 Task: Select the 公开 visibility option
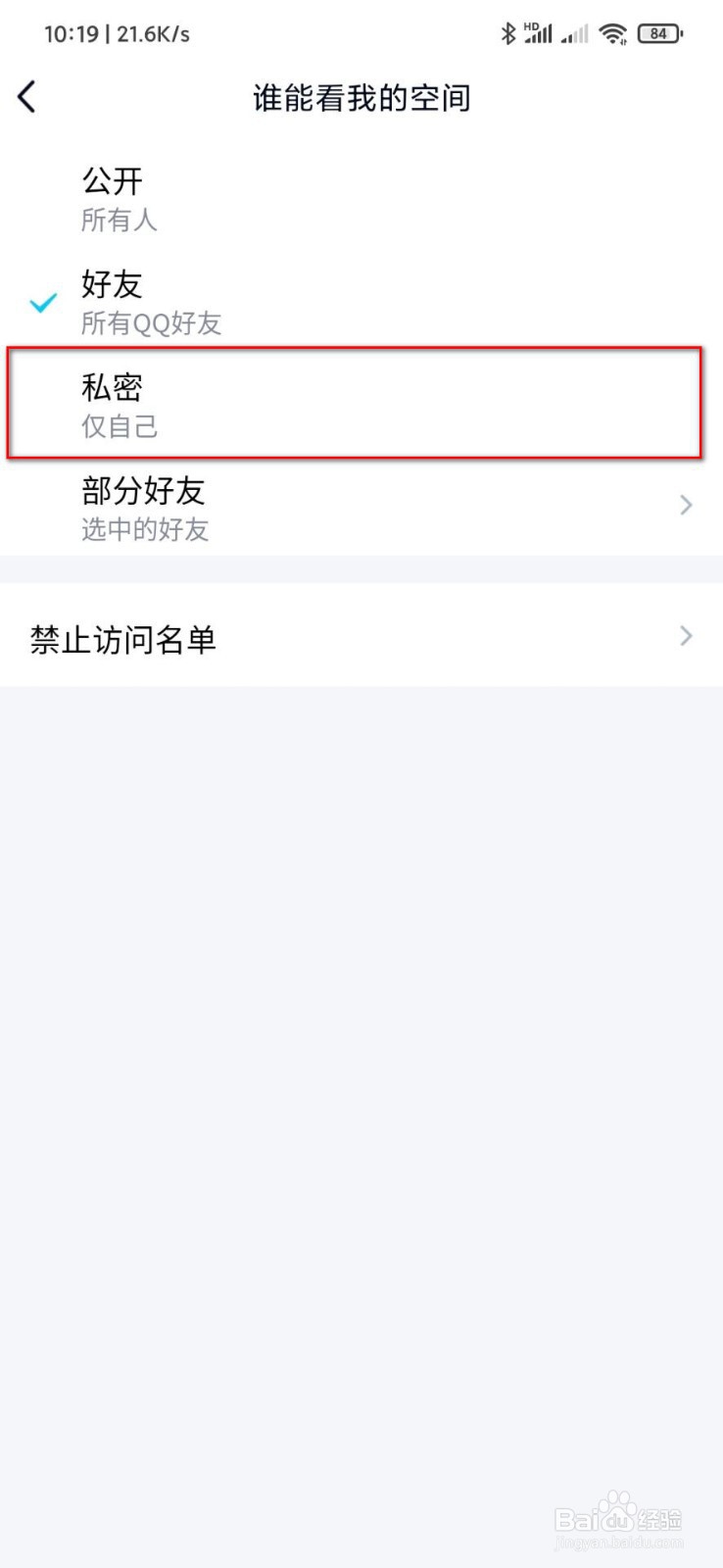click(113, 181)
